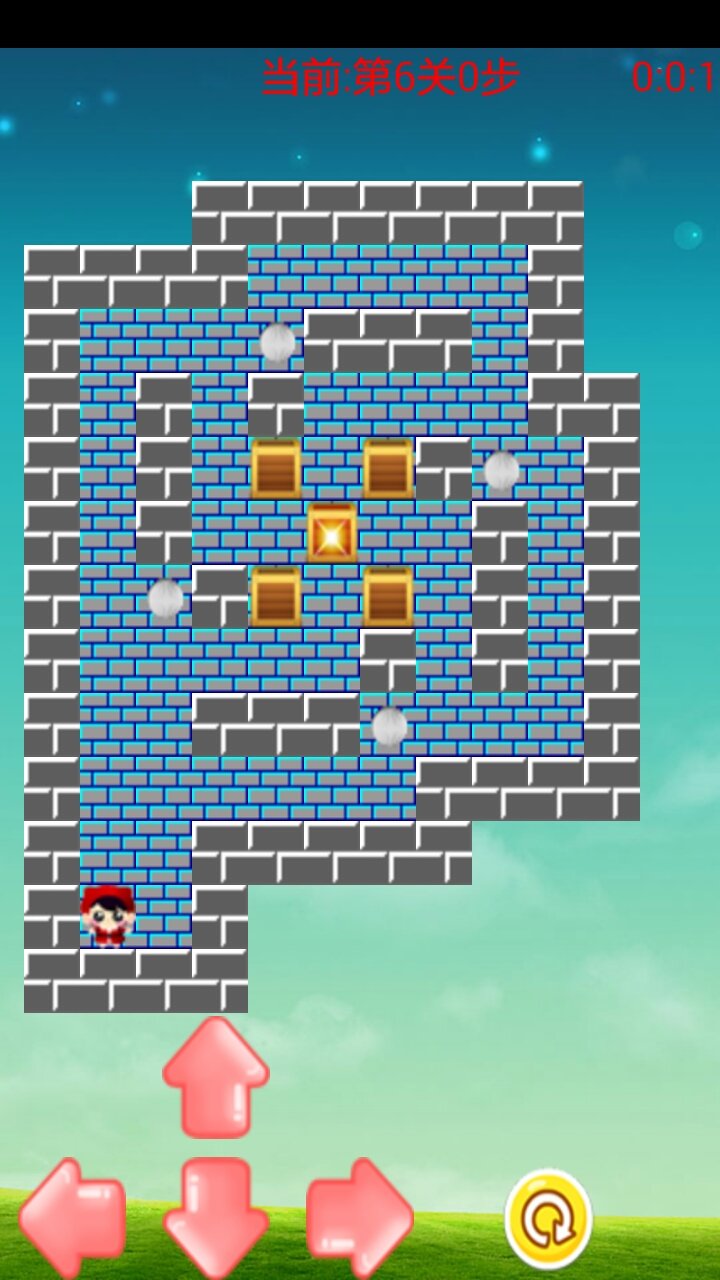Move the character down with the down arrow

pyautogui.click(x=216, y=1217)
